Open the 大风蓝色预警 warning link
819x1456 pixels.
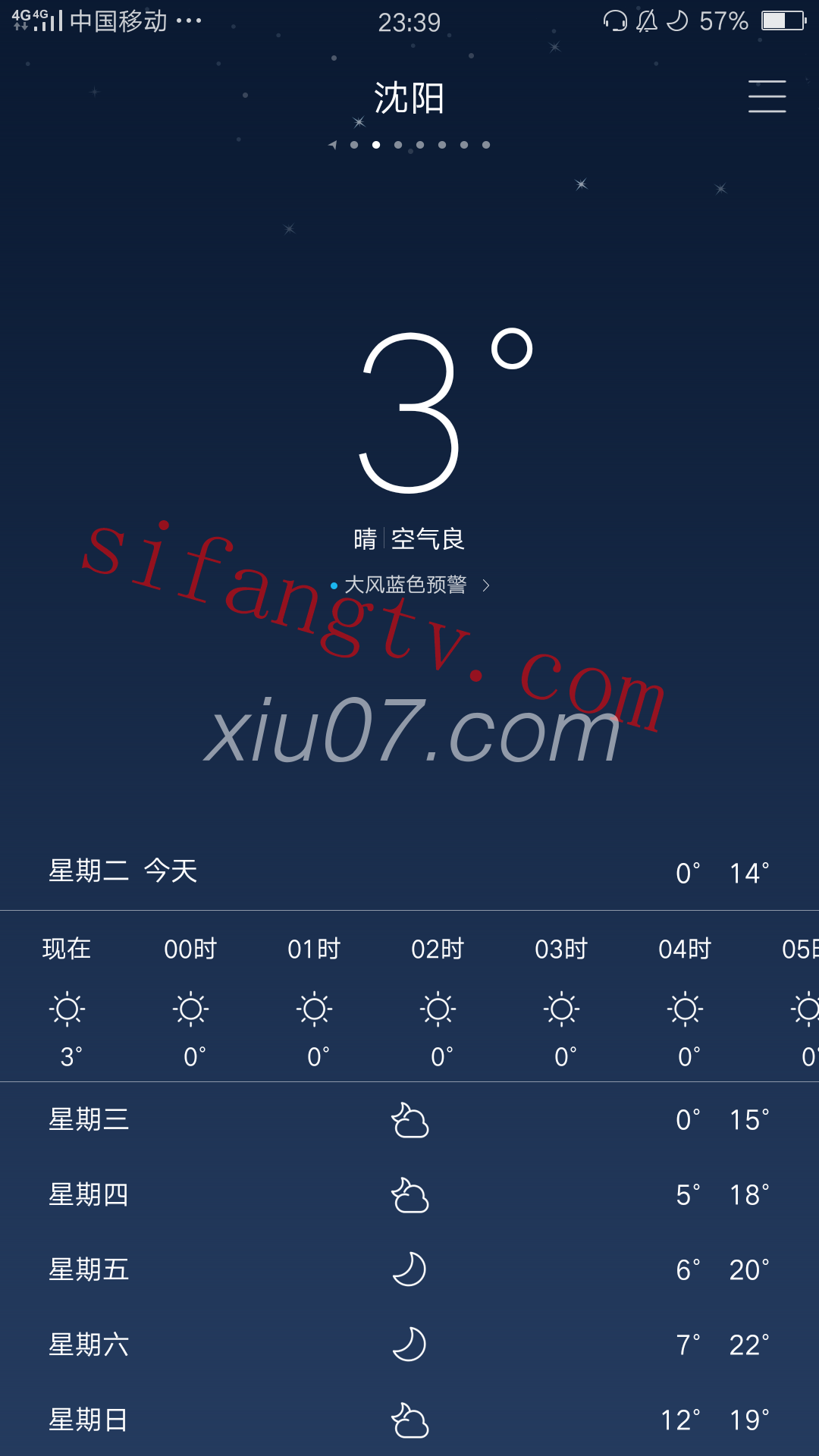coord(410,585)
